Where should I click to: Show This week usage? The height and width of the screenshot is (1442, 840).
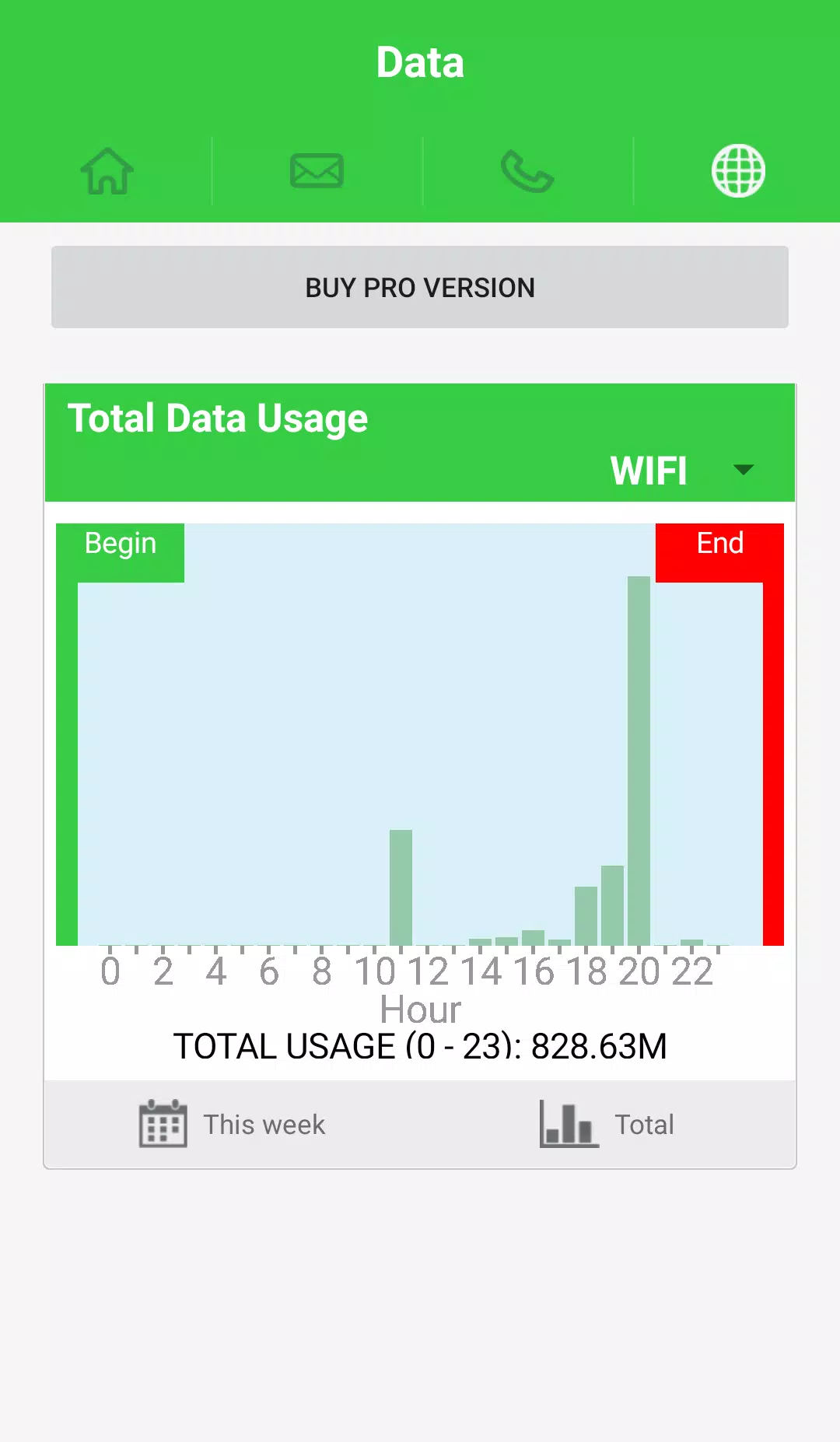pos(232,1124)
